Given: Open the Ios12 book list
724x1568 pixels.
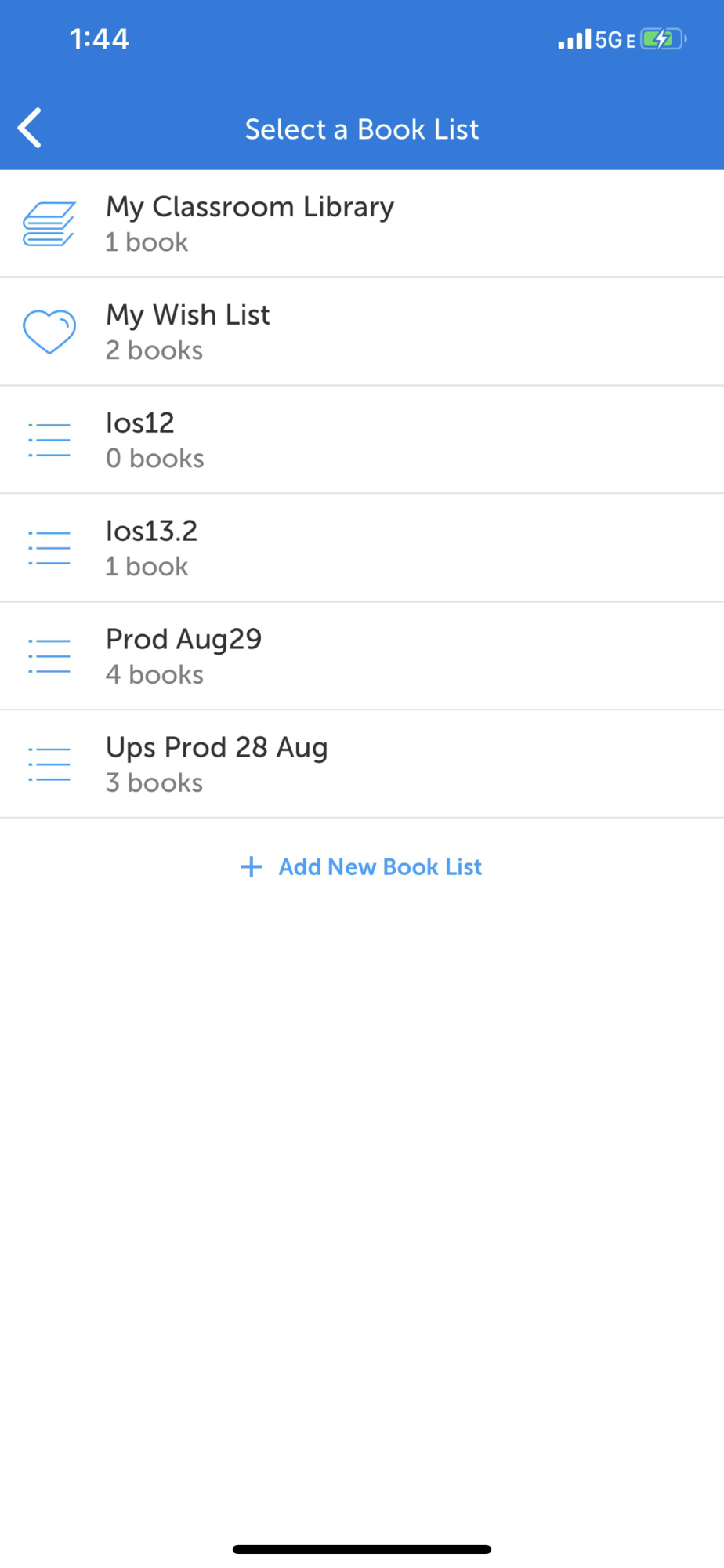Looking at the screenshot, I should [x=362, y=440].
